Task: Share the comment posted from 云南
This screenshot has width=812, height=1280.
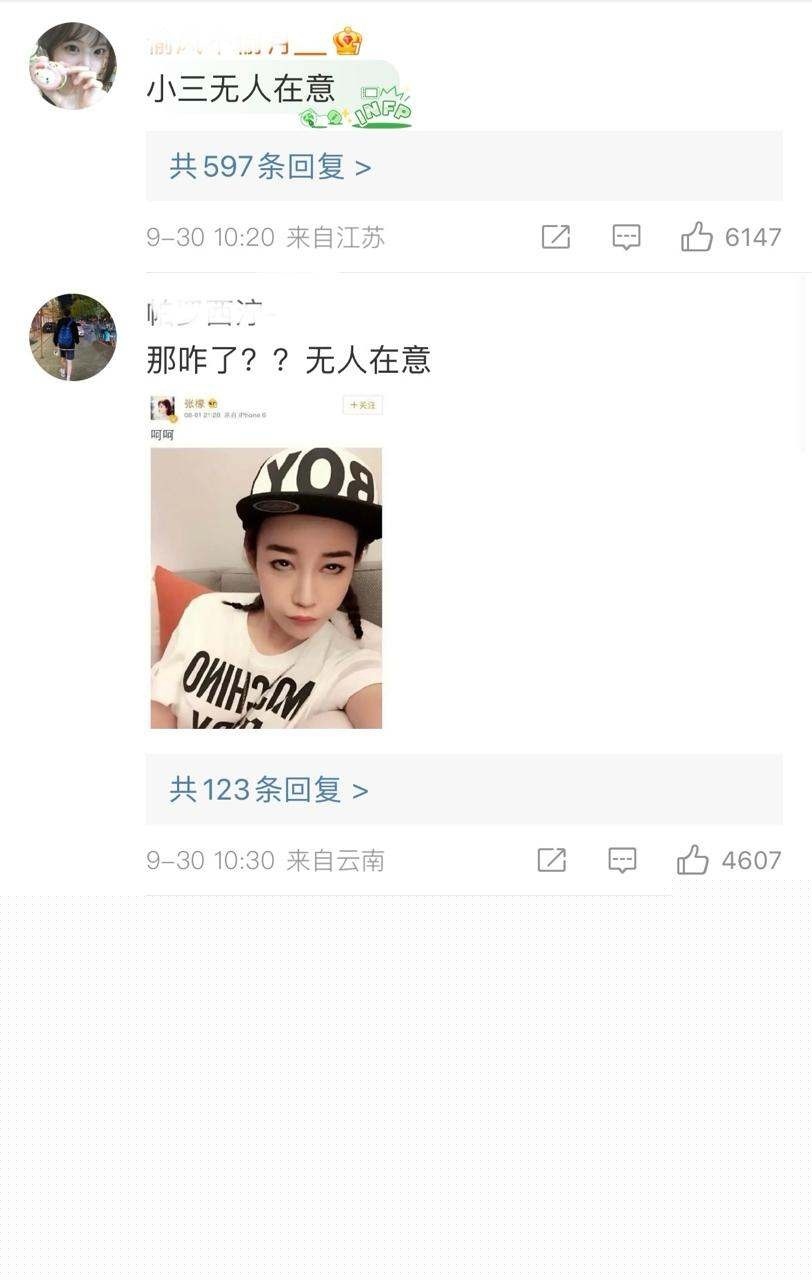Action: tap(551, 860)
